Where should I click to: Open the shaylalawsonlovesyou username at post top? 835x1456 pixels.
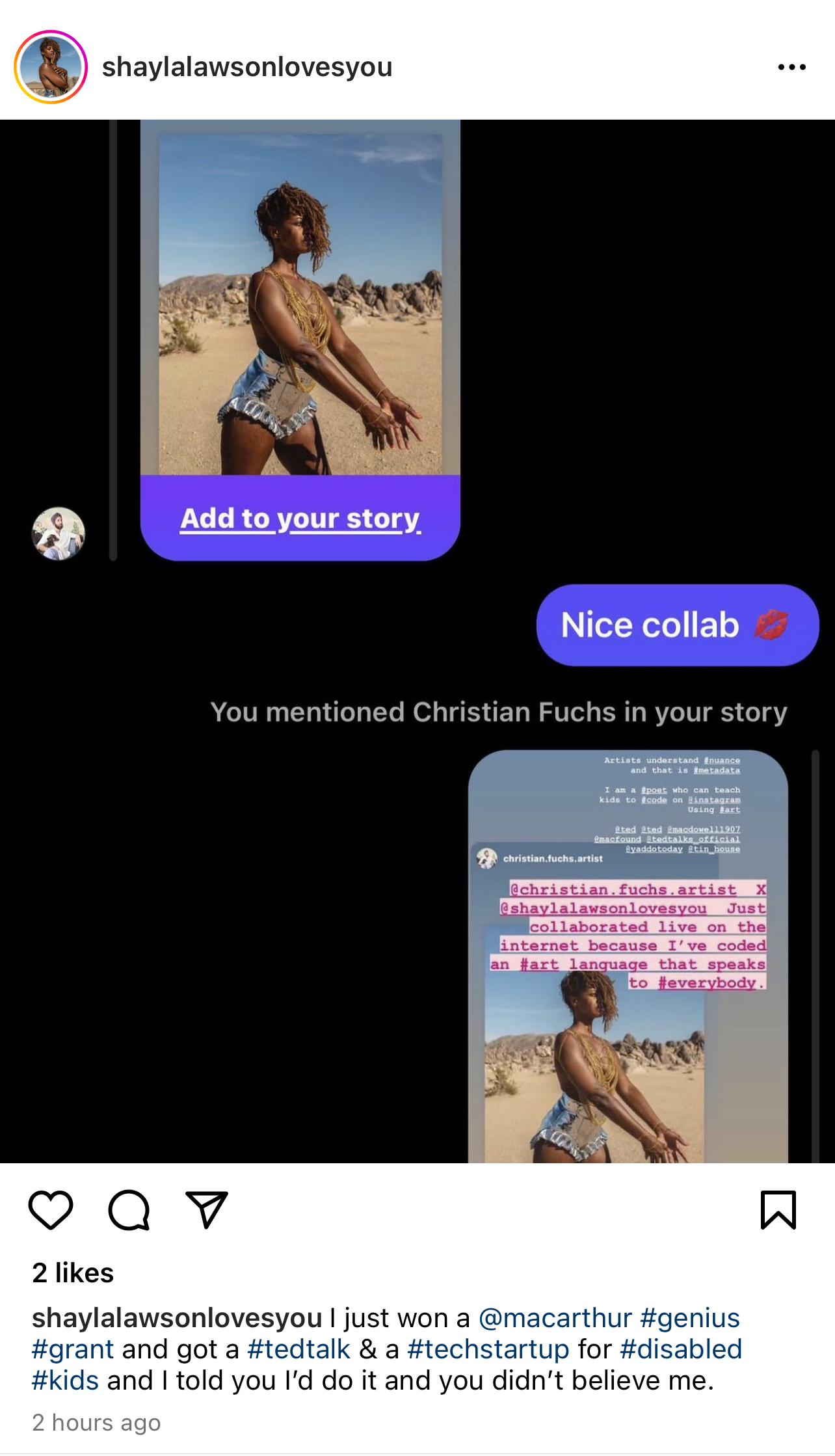click(247, 67)
